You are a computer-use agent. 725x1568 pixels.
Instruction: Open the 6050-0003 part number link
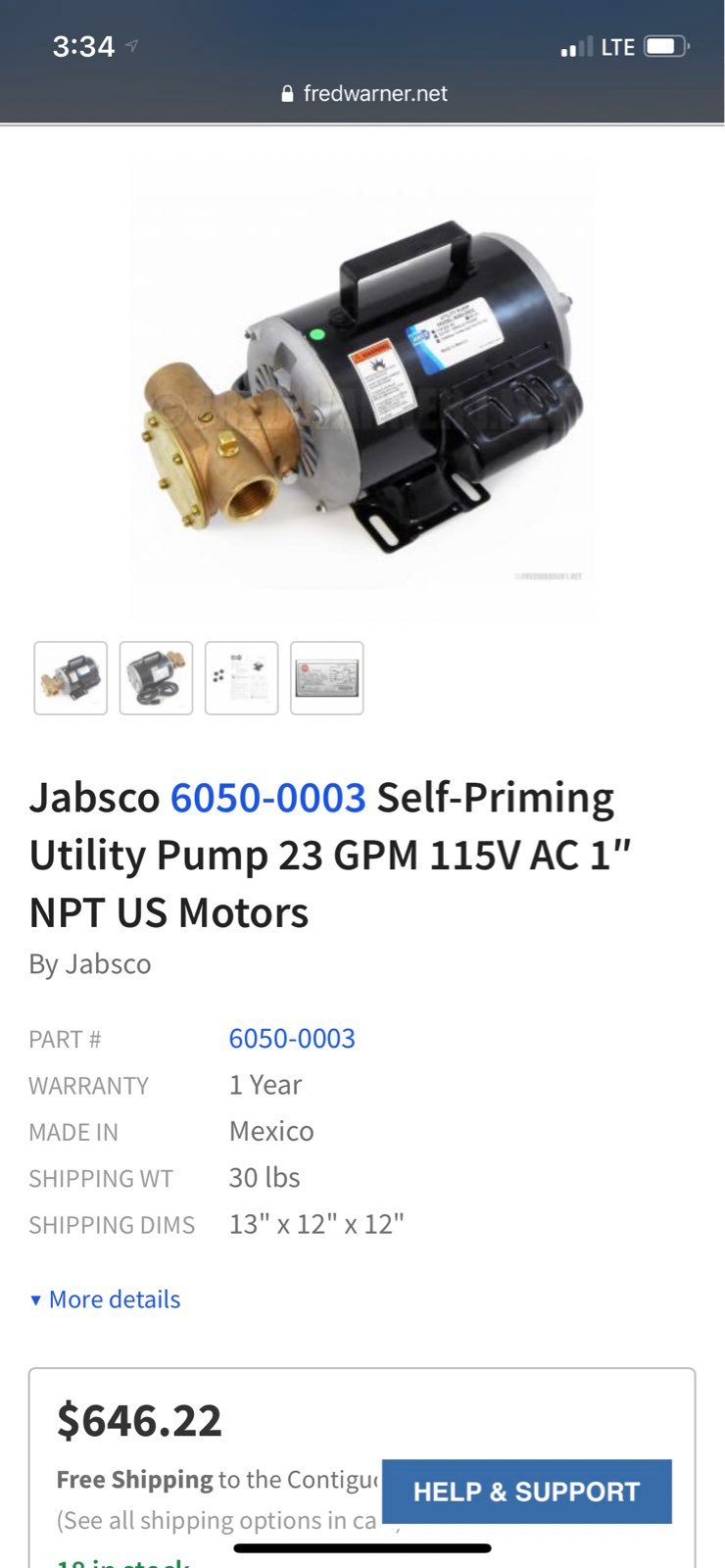[x=293, y=1038]
